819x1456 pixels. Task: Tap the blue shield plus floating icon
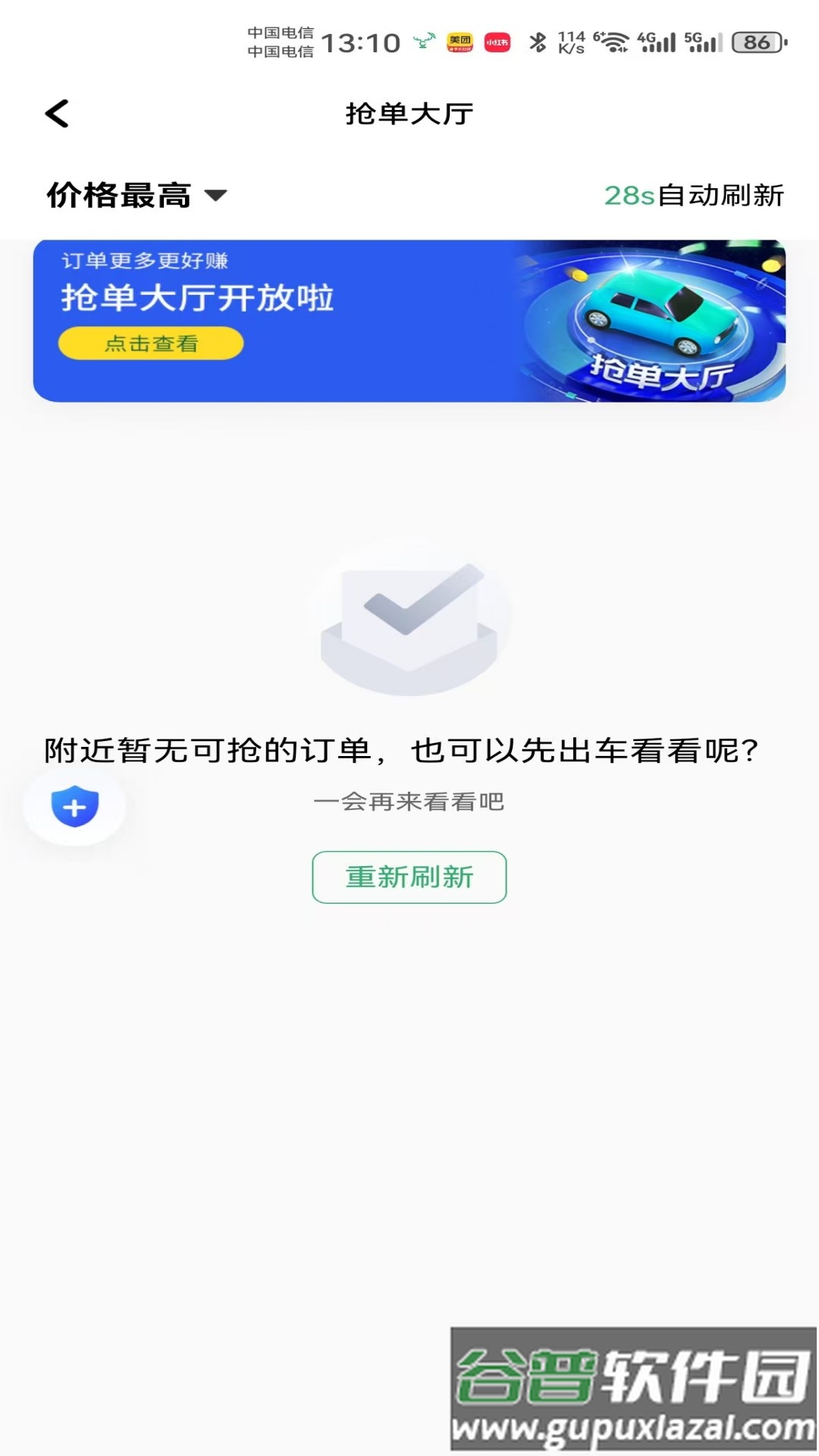(74, 807)
